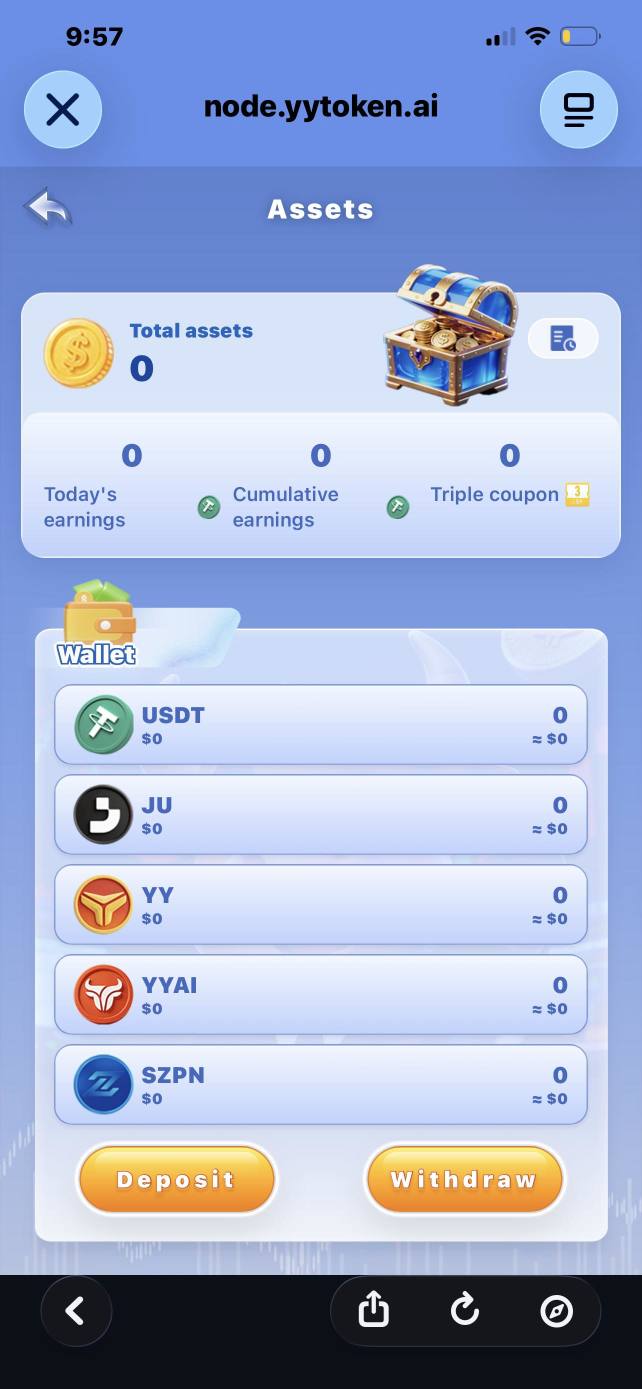Screen dimensions: 642x1389
Task: Go back using the Assets page arrow
Action: [x=48, y=208]
